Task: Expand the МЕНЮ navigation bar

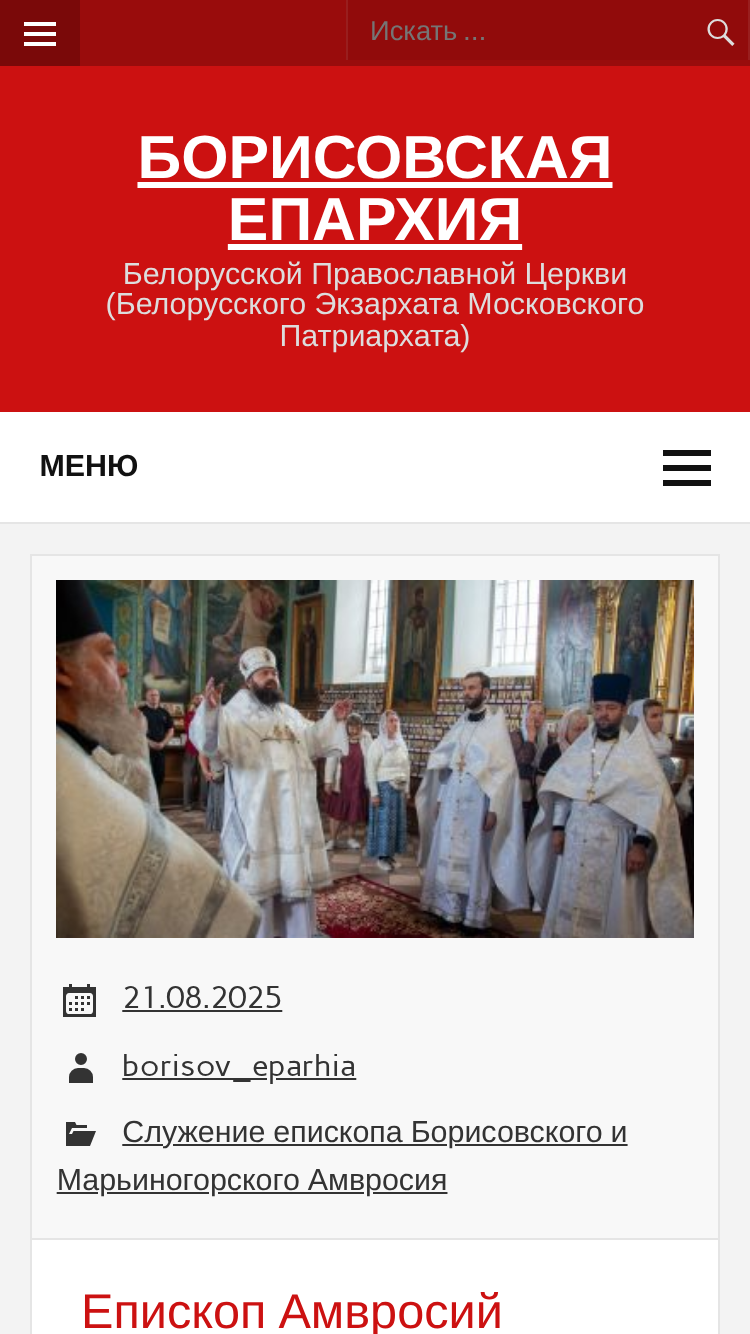Action: [x=375, y=467]
